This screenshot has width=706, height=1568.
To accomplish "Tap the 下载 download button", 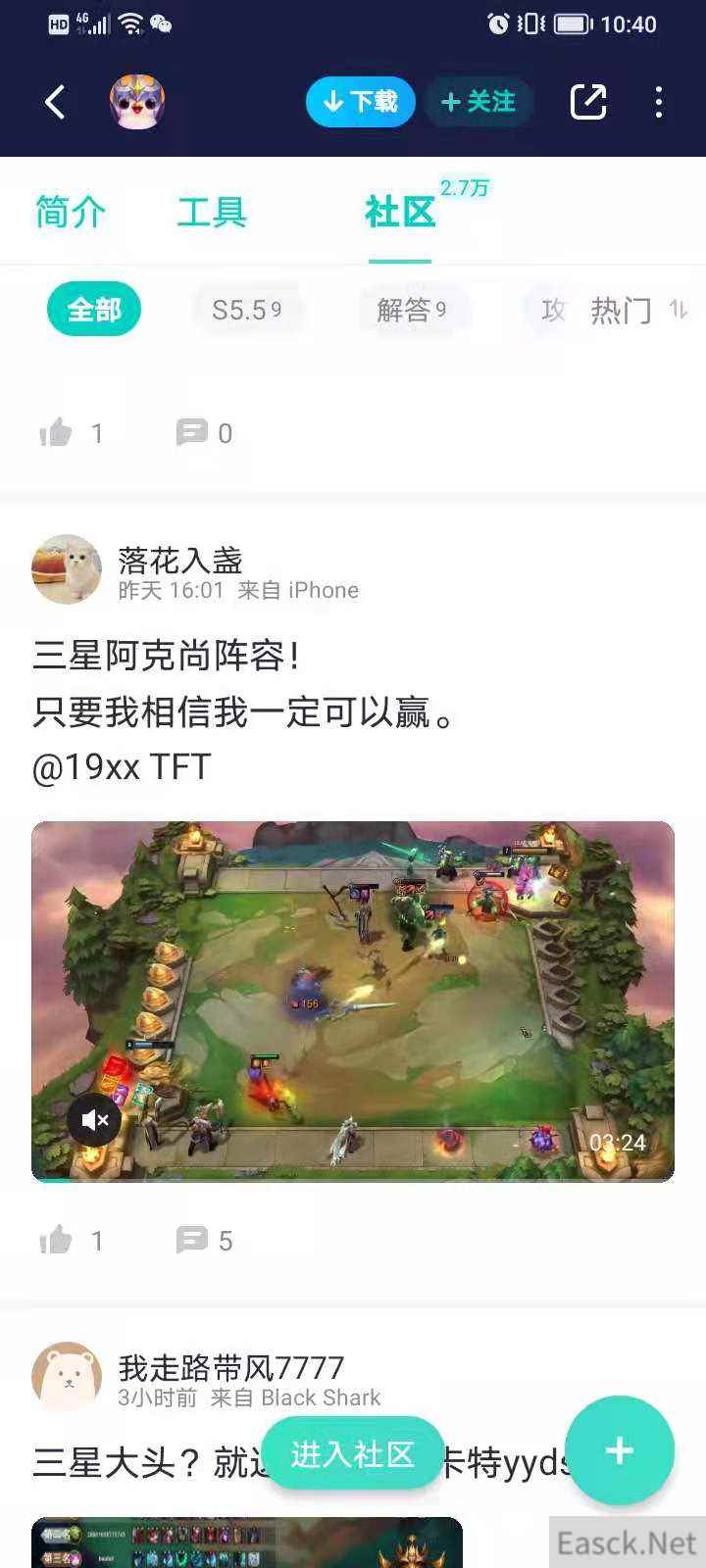I will [361, 102].
